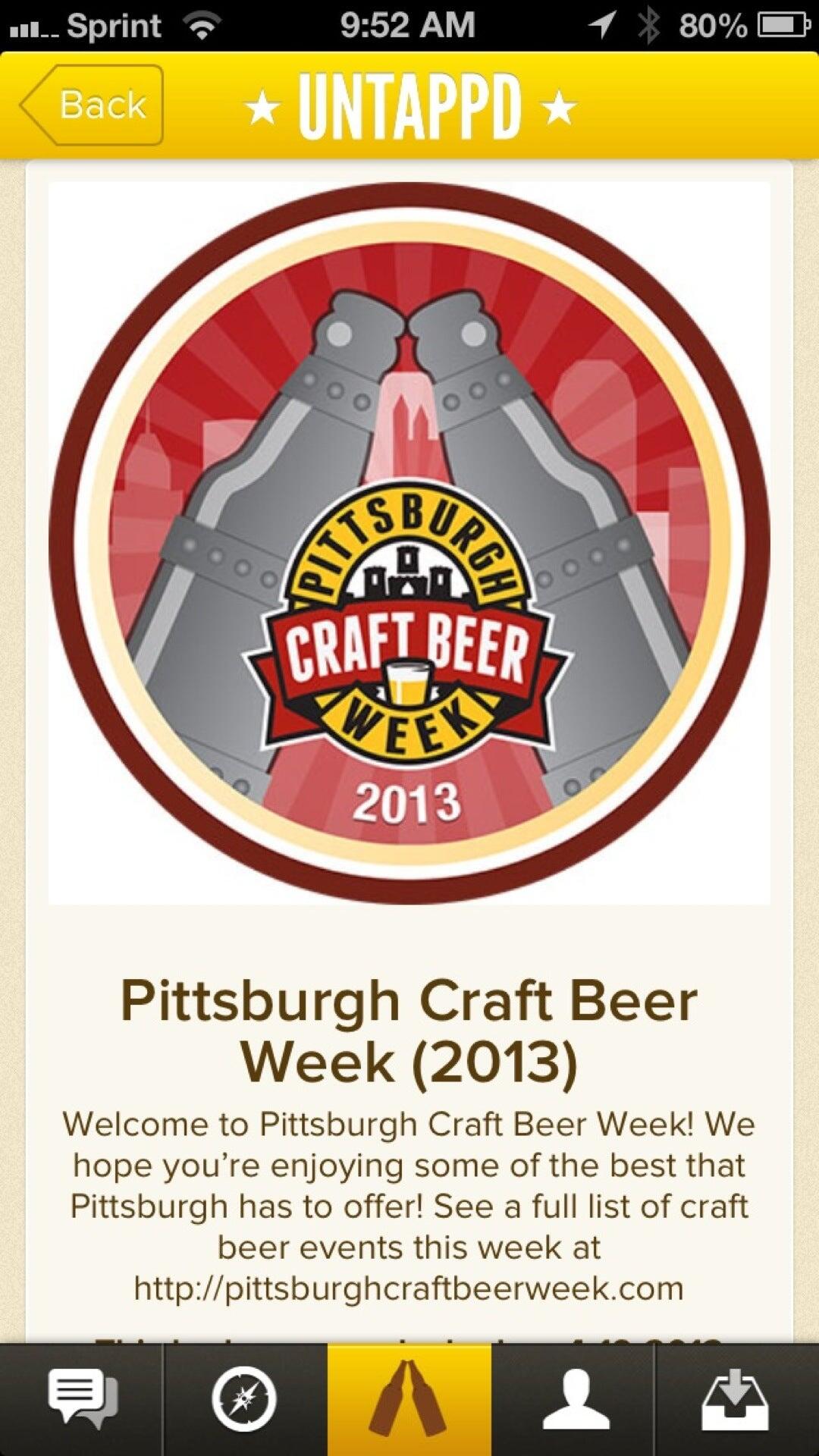The width and height of the screenshot is (819, 1456).
Task: Open the activity feed chat tab
Action: click(82, 1399)
